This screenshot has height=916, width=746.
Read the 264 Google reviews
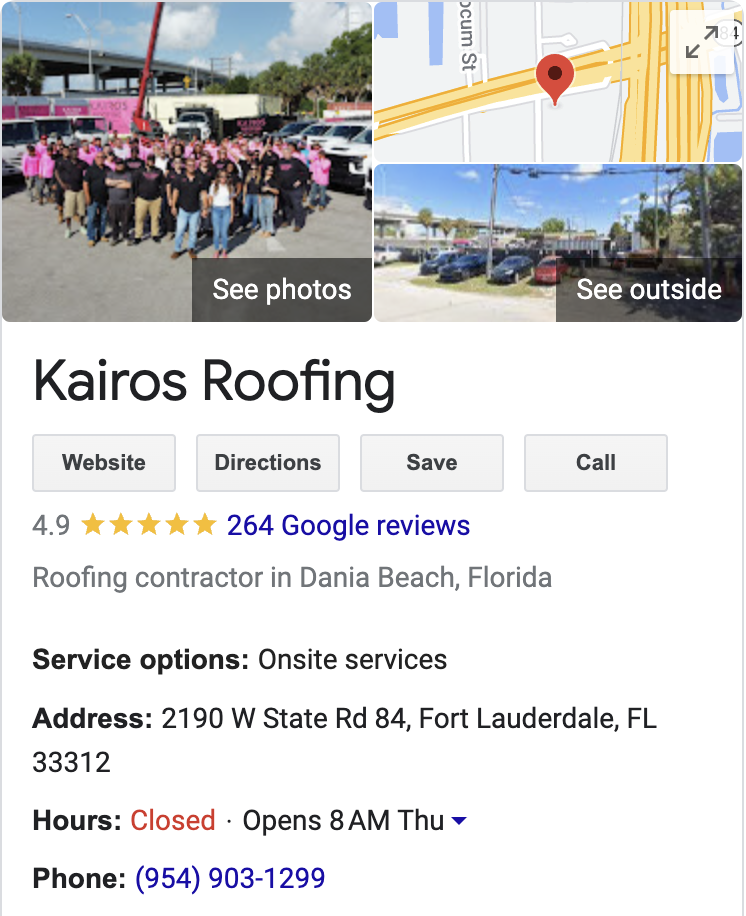(348, 525)
